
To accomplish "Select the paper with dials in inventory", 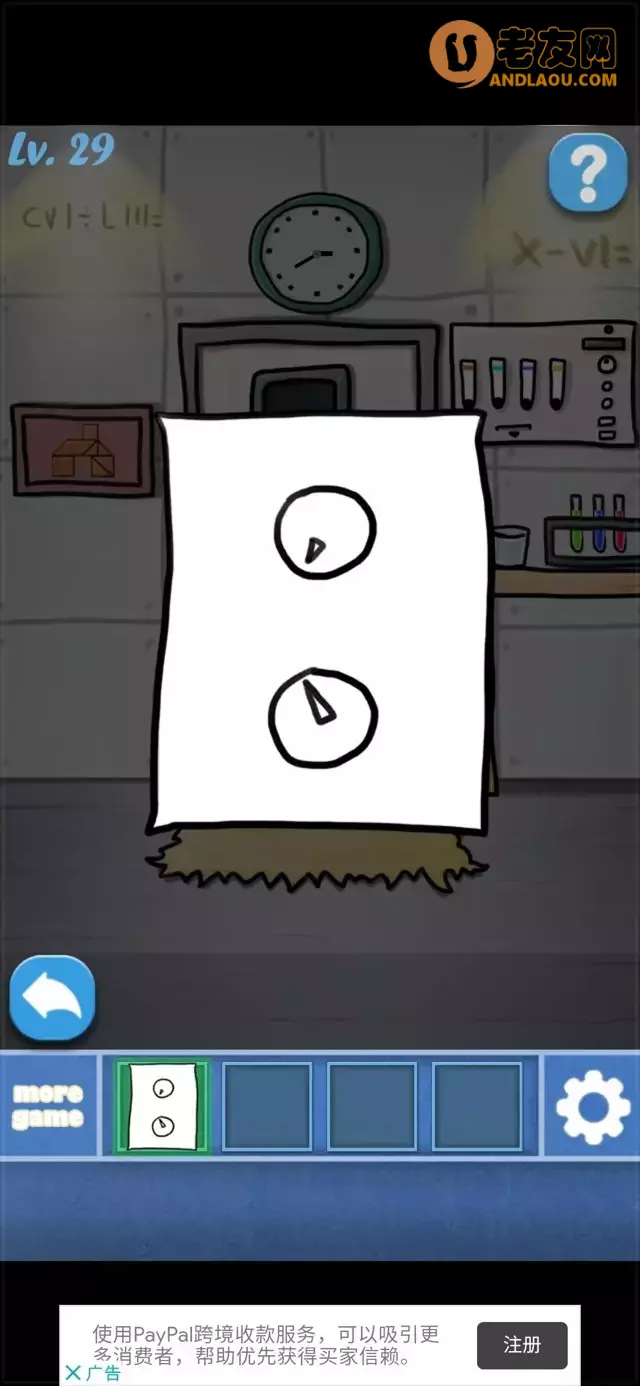I will pyautogui.click(x=163, y=1107).
